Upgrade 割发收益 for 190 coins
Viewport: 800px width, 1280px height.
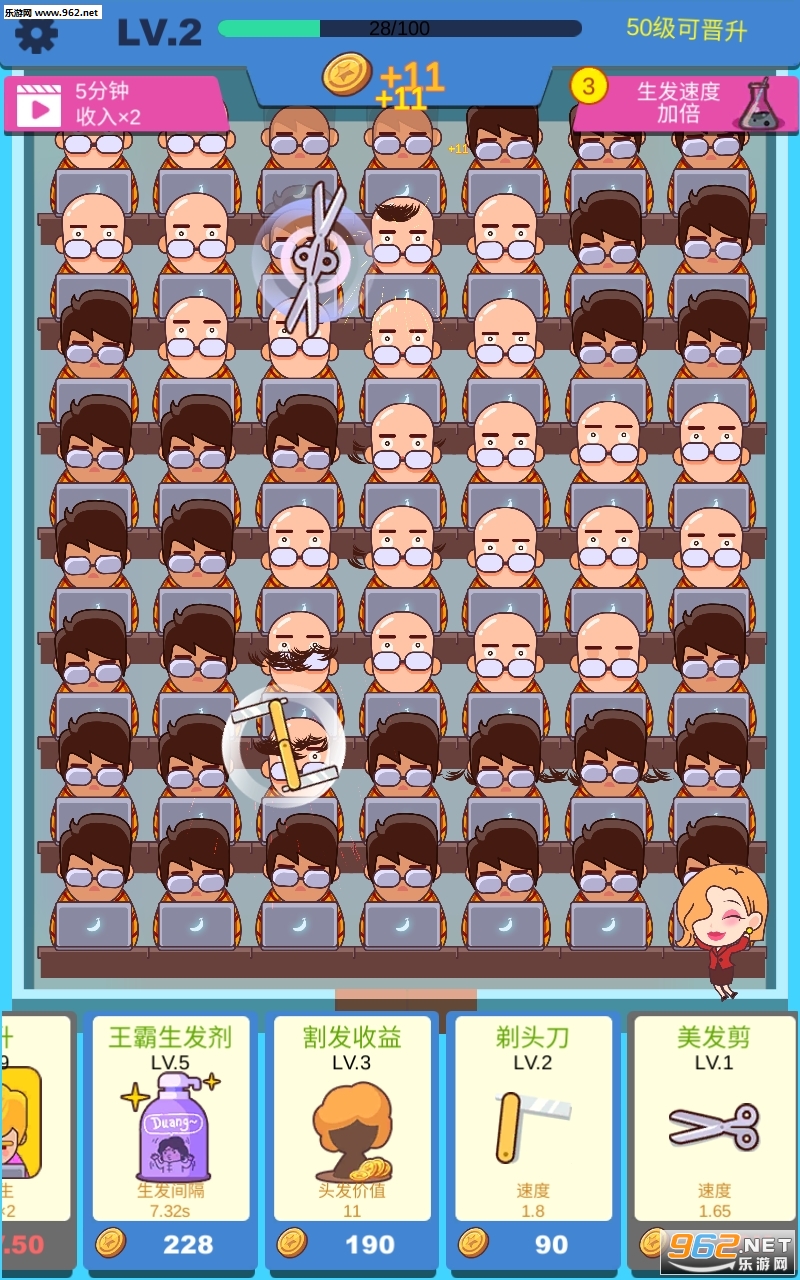click(x=352, y=1243)
